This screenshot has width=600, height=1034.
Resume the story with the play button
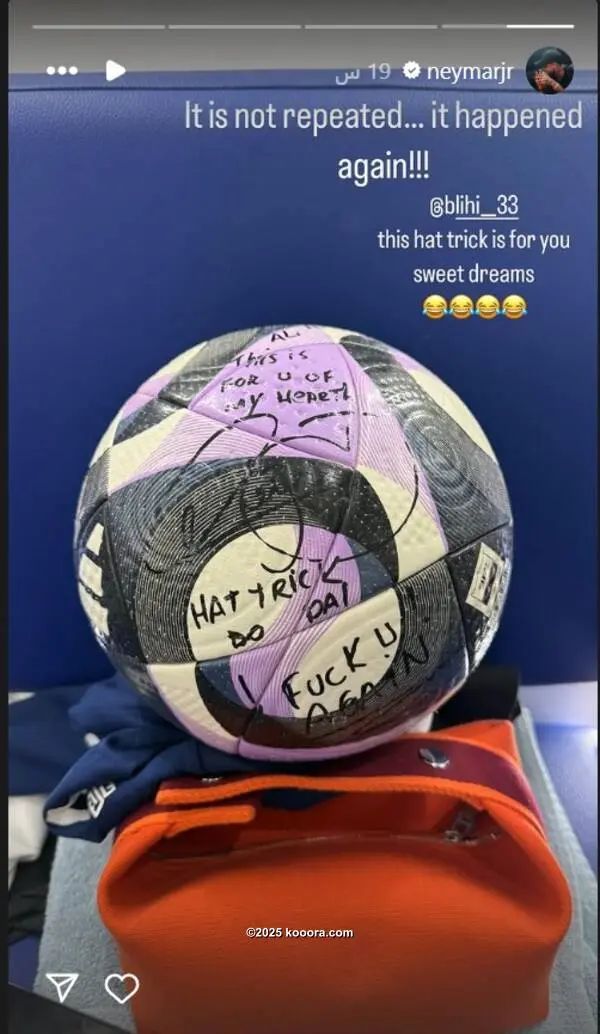(116, 70)
